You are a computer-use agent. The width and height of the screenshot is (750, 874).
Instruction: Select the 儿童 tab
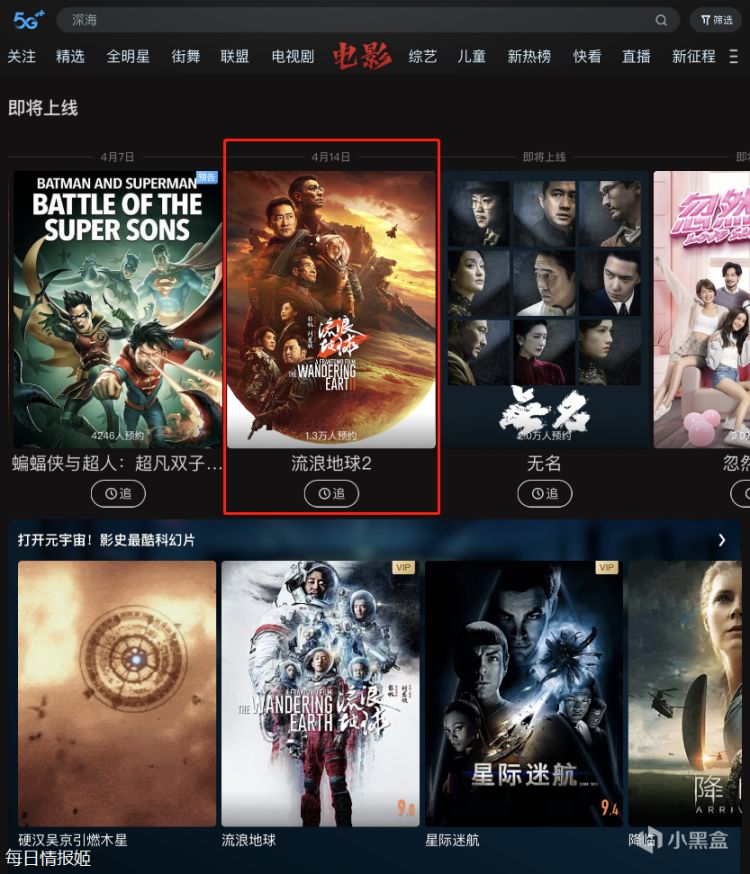click(471, 56)
